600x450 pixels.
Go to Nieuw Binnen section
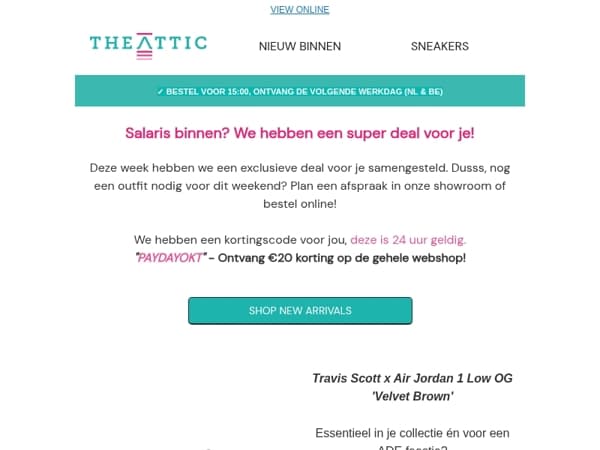click(x=300, y=46)
